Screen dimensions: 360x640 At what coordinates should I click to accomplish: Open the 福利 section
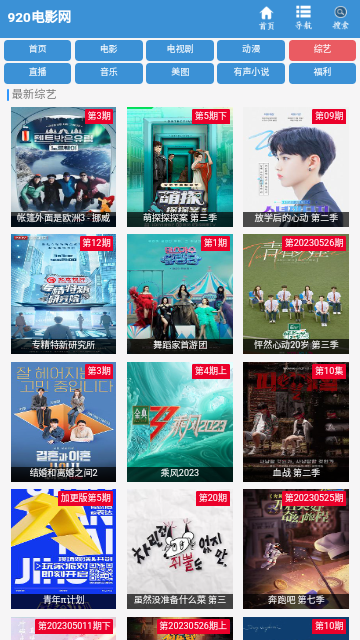[322, 73]
